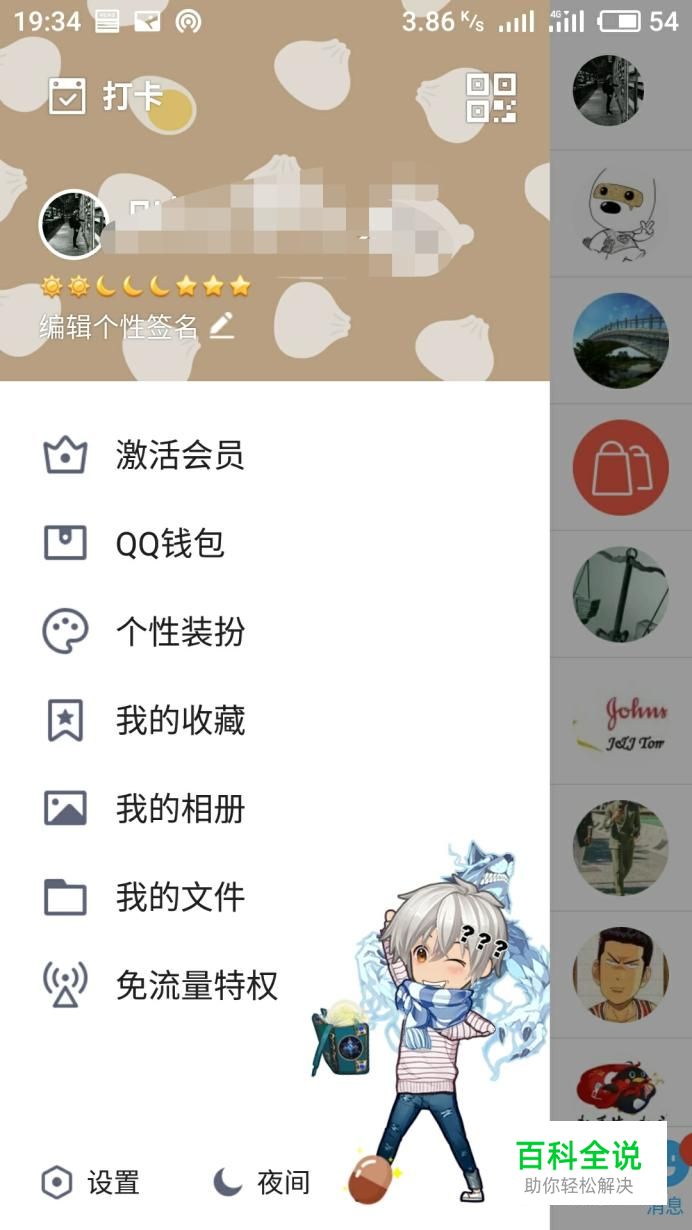Image resolution: width=692 pixels, height=1230 pixels.
Task: Switch to 夜间 night mode
Action: [261, 1183]
